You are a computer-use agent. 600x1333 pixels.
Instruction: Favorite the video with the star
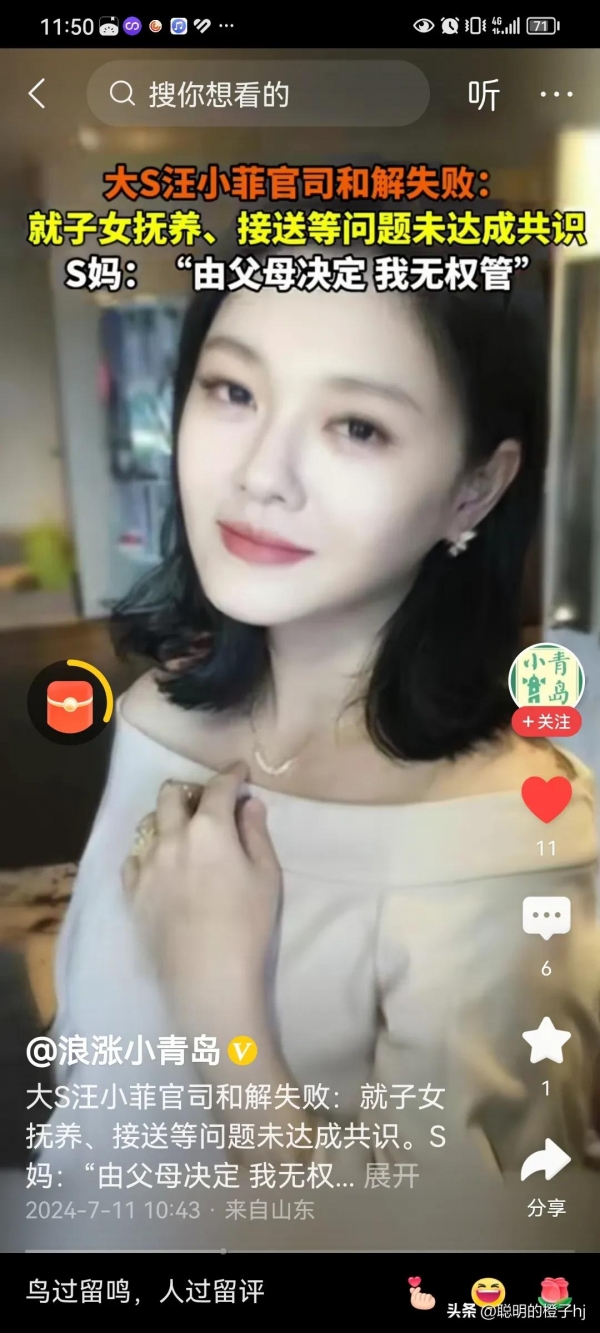546,1040
